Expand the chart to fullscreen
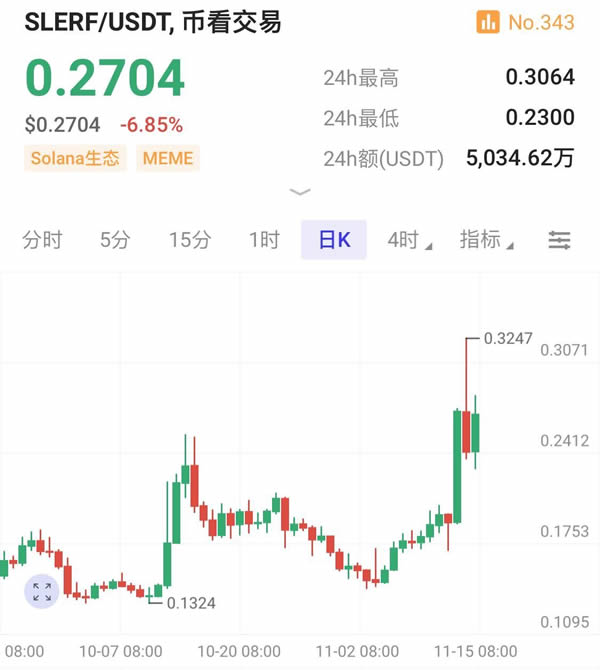 42,591
